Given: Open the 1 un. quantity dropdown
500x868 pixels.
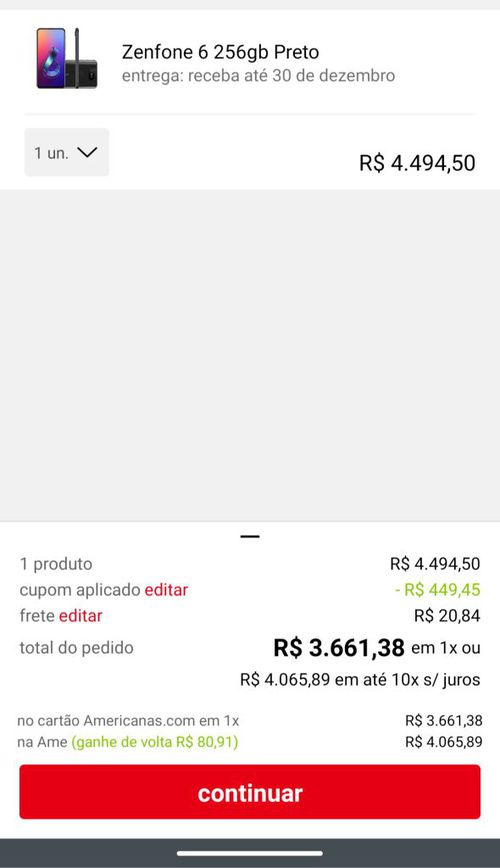Looking at the screenshot, I should [x=66, y=152].
